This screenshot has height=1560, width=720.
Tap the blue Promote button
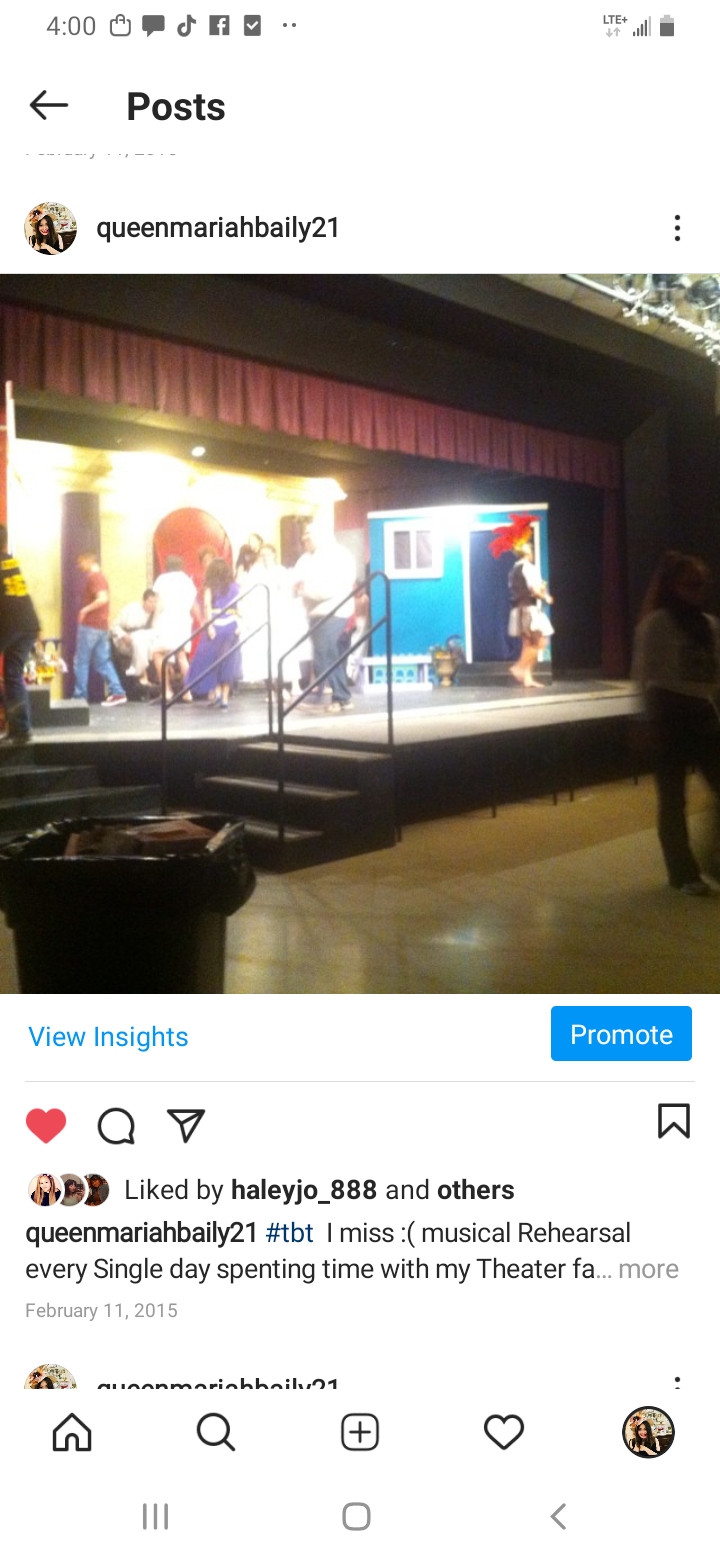621,1034
